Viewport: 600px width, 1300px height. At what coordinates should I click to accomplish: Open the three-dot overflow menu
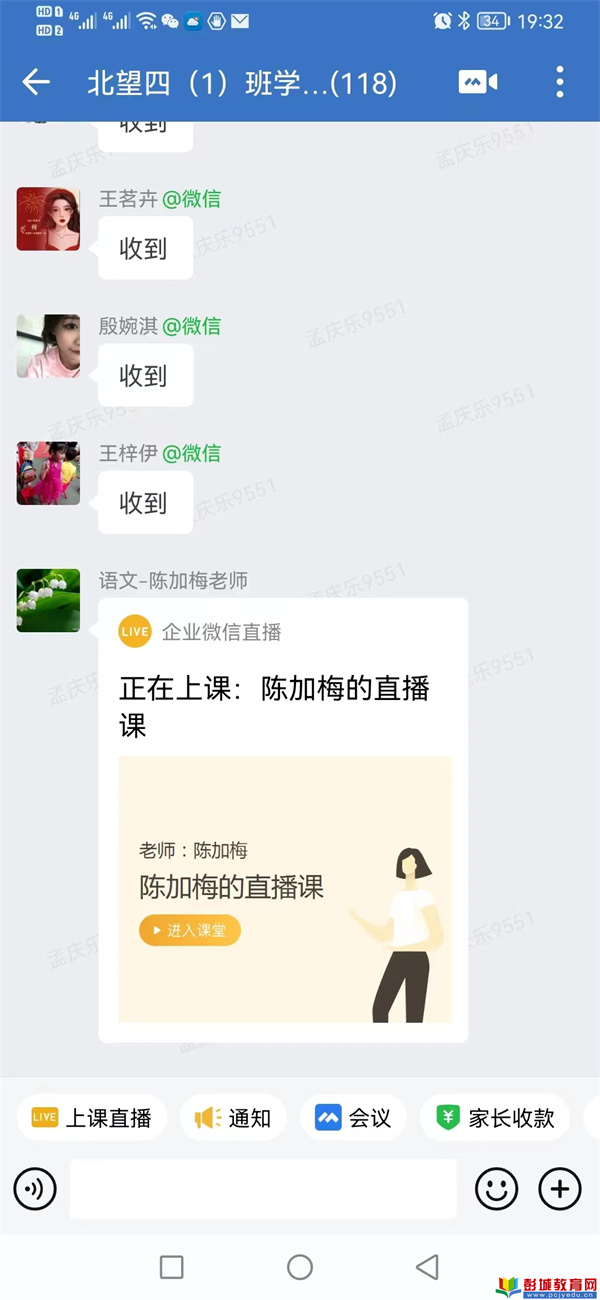click(x=560, y=83)
